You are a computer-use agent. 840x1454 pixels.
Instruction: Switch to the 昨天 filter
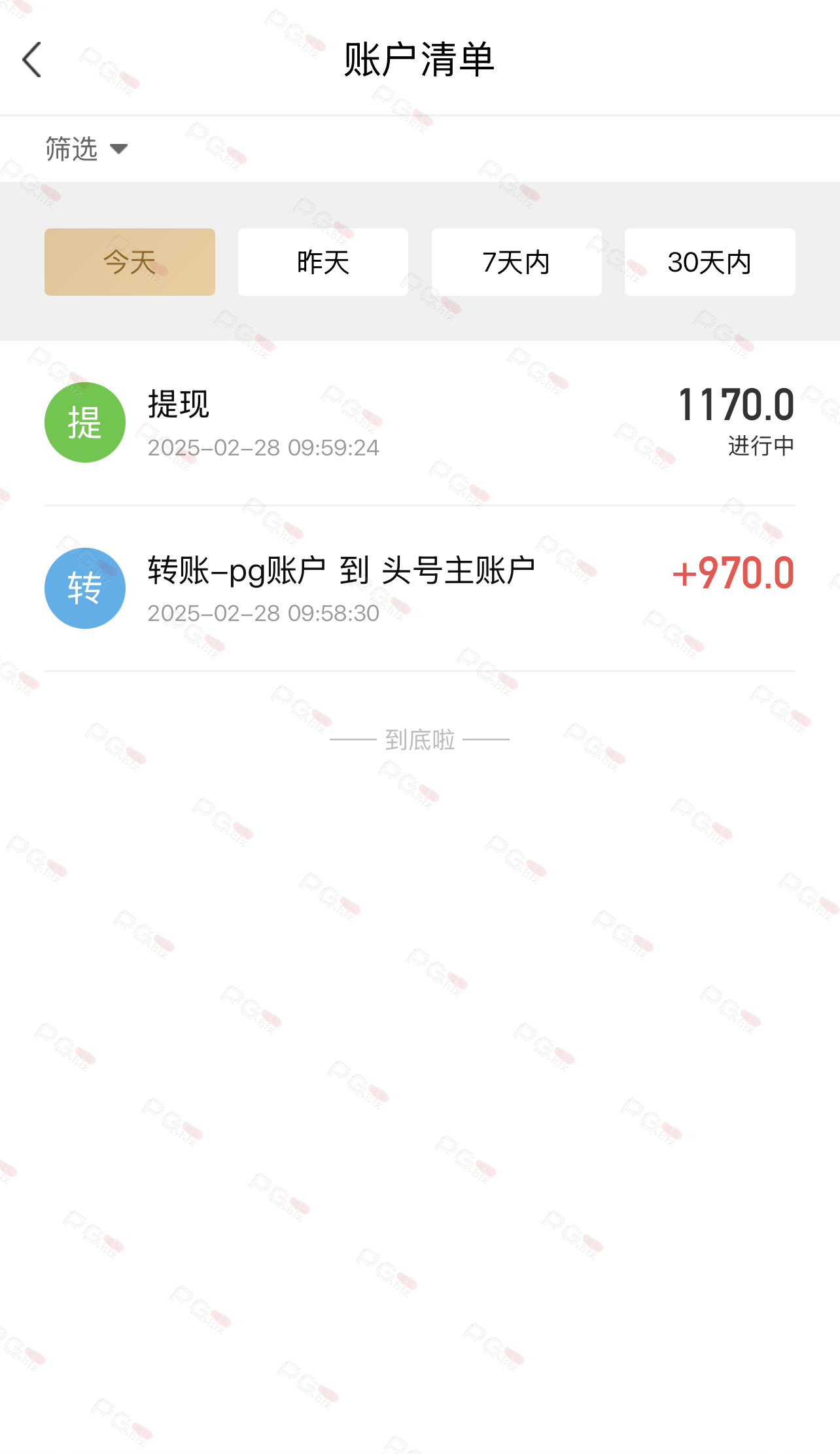click(x=323, y=262)
